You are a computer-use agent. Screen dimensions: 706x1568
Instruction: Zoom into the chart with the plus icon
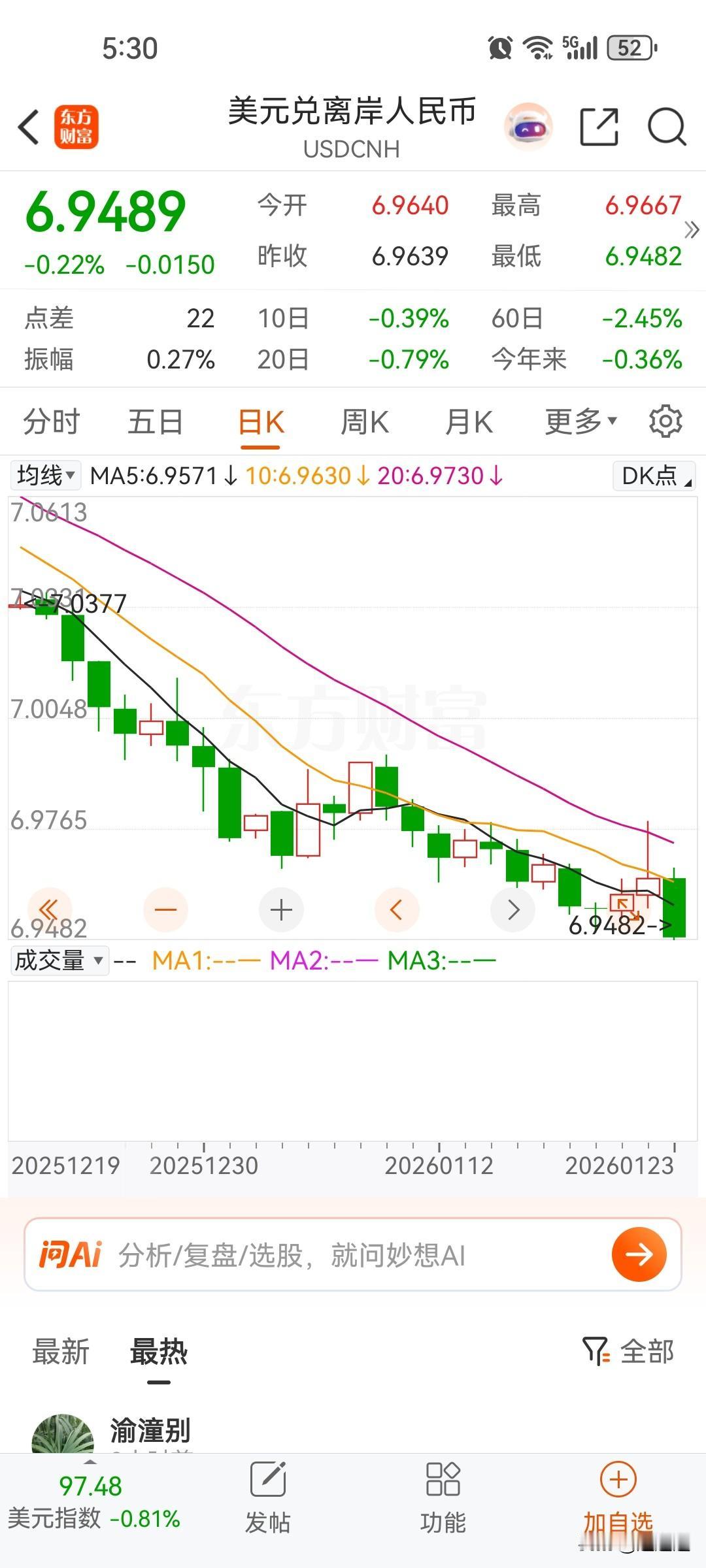tap(281, 909)
